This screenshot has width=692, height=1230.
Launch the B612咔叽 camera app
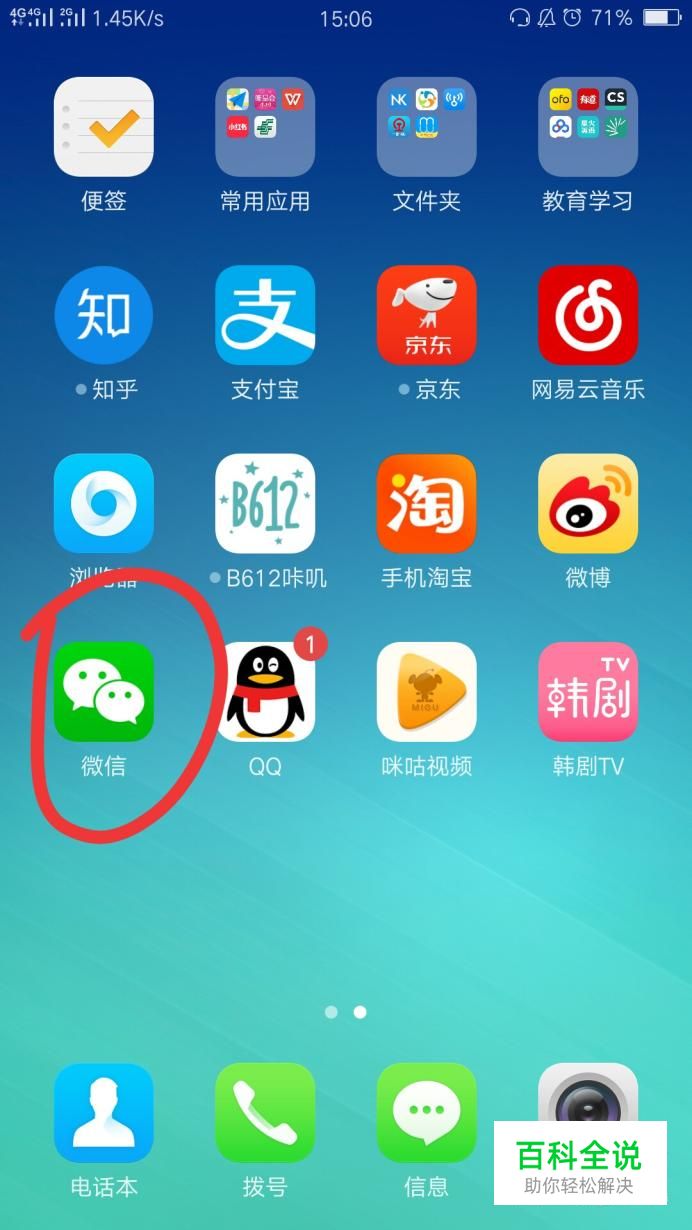(265, 503)
